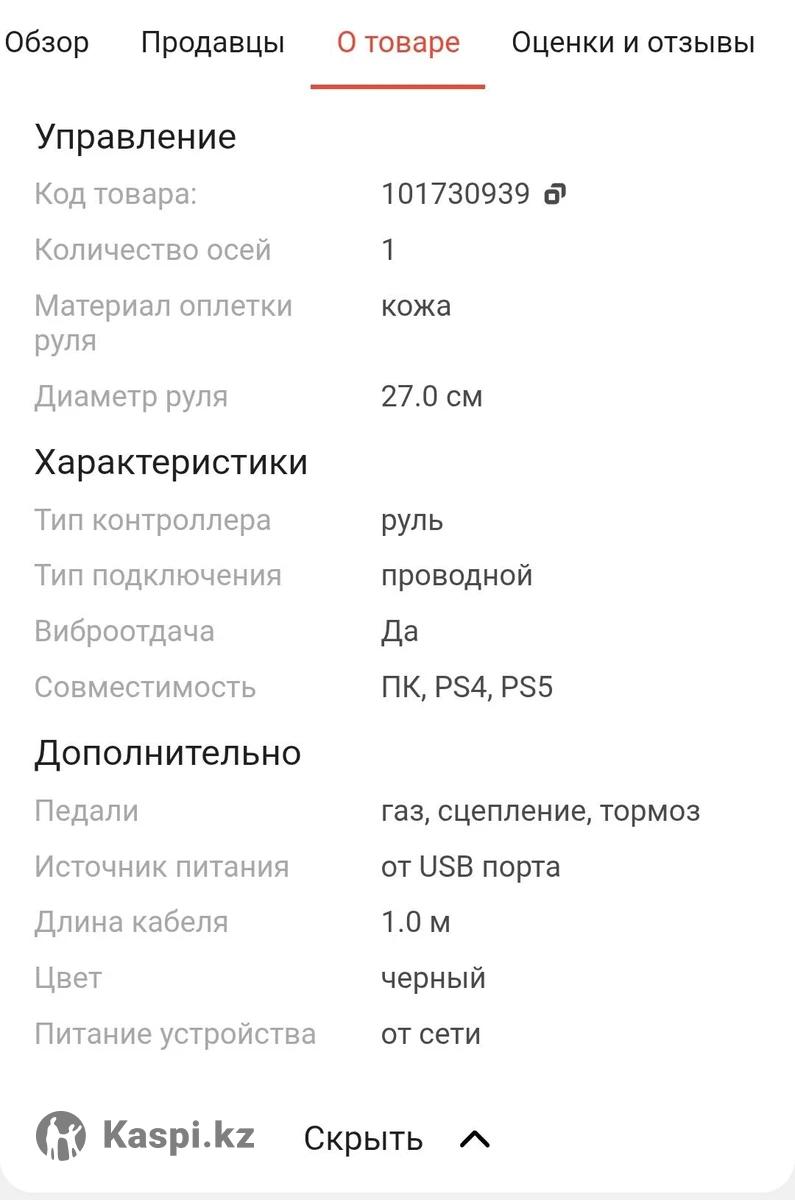Select the О товаре tab

click(x=398, y=43)
